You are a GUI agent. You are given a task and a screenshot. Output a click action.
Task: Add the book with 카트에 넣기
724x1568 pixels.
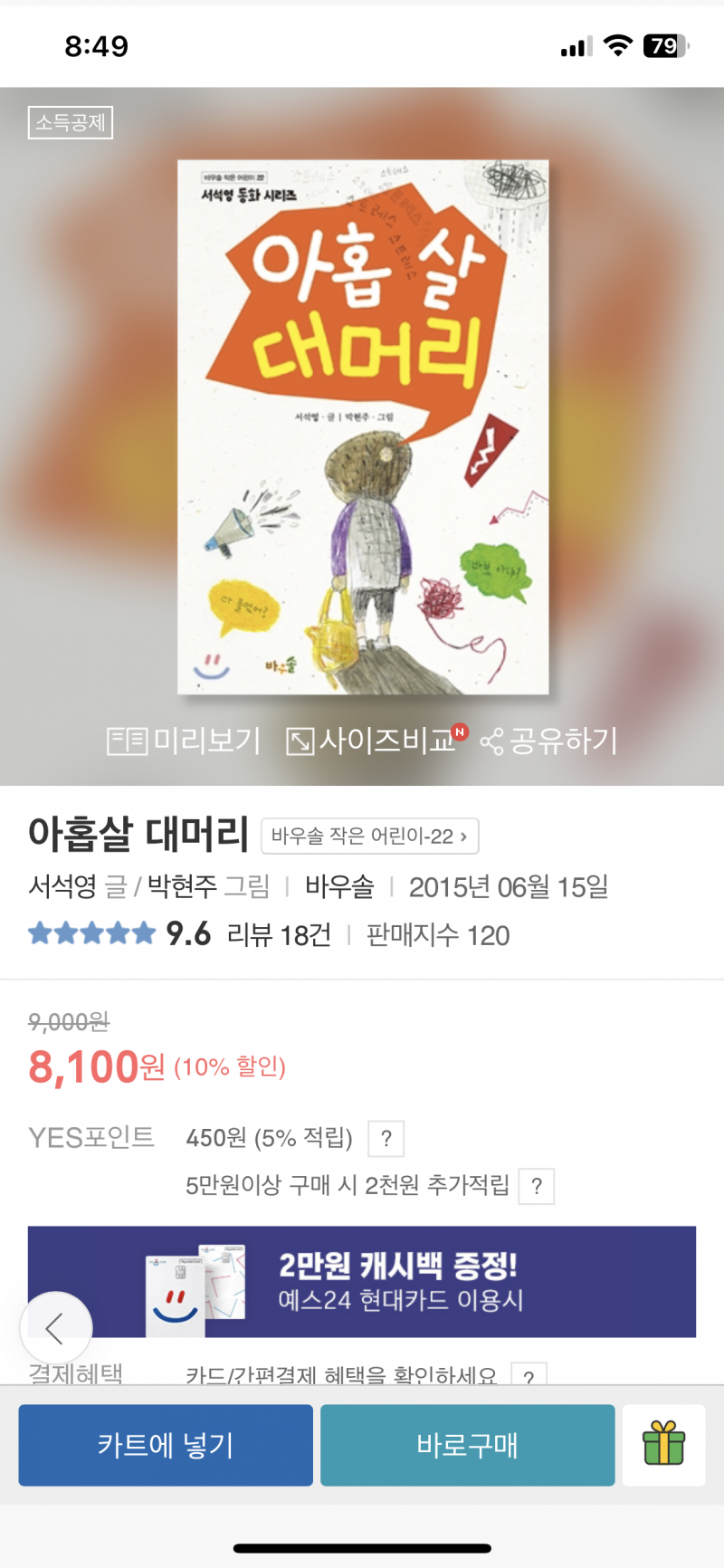(166, 1445)
